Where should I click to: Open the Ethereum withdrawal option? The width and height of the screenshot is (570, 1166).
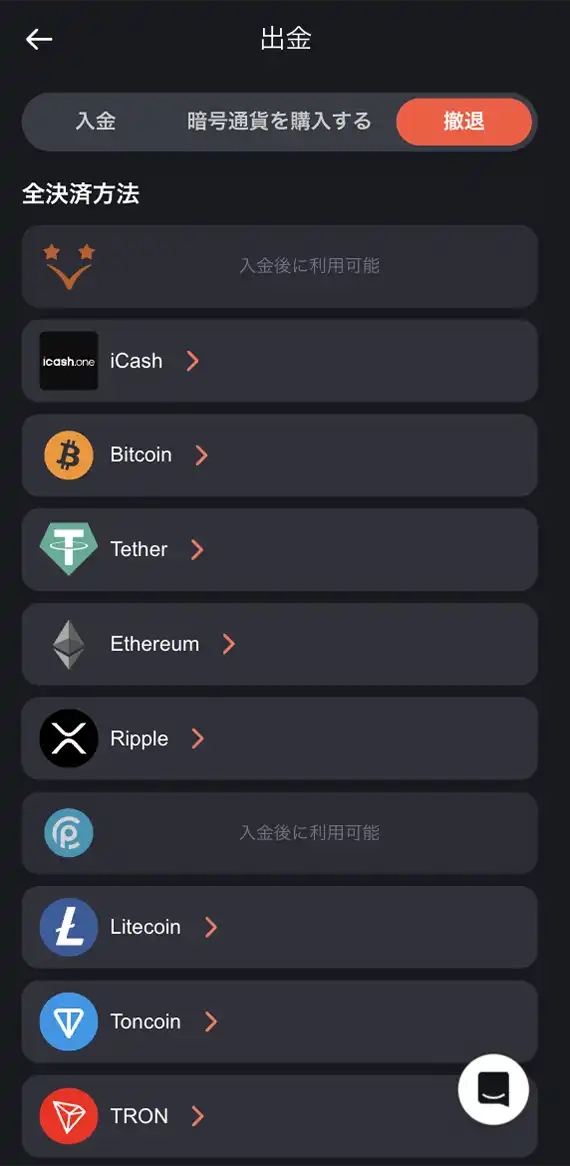[x=279, y=644]
